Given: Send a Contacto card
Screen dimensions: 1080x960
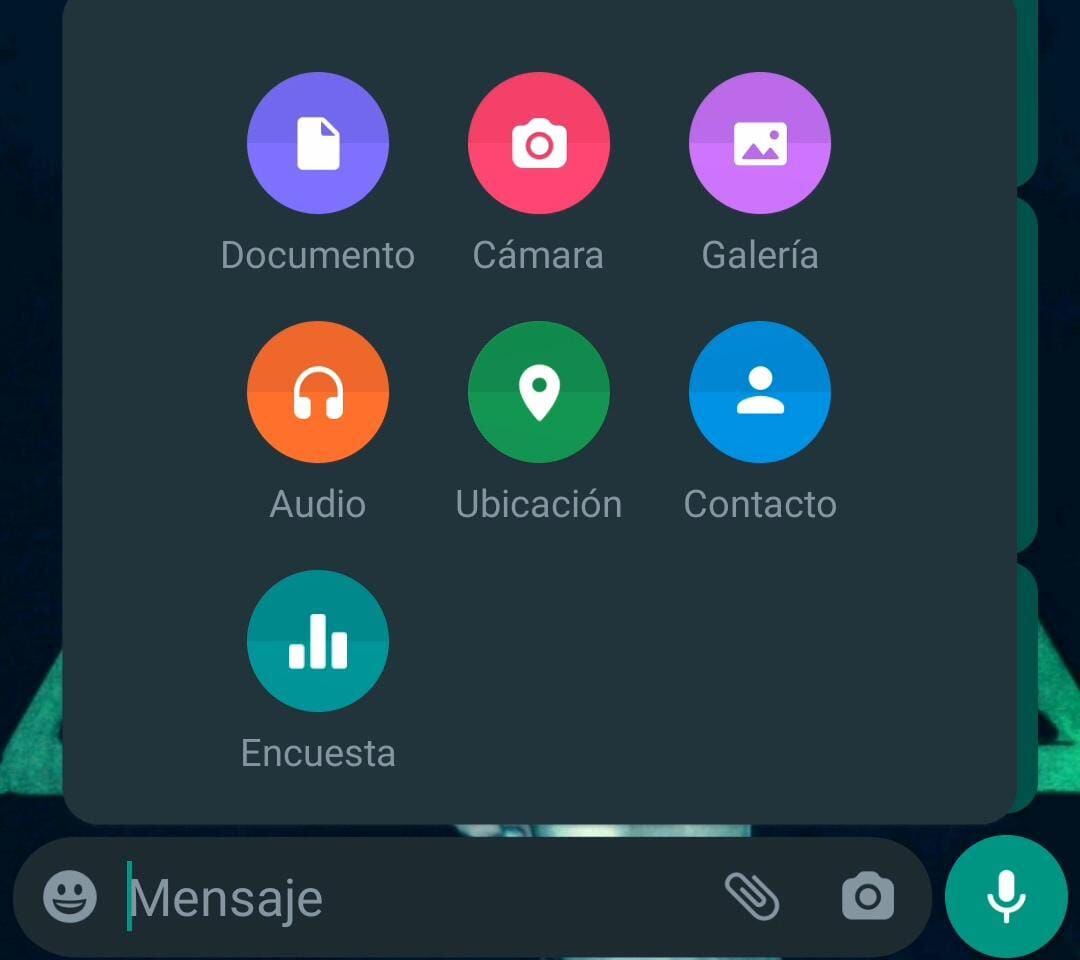Looking at the screenshot, I should [x=759, y=392].
